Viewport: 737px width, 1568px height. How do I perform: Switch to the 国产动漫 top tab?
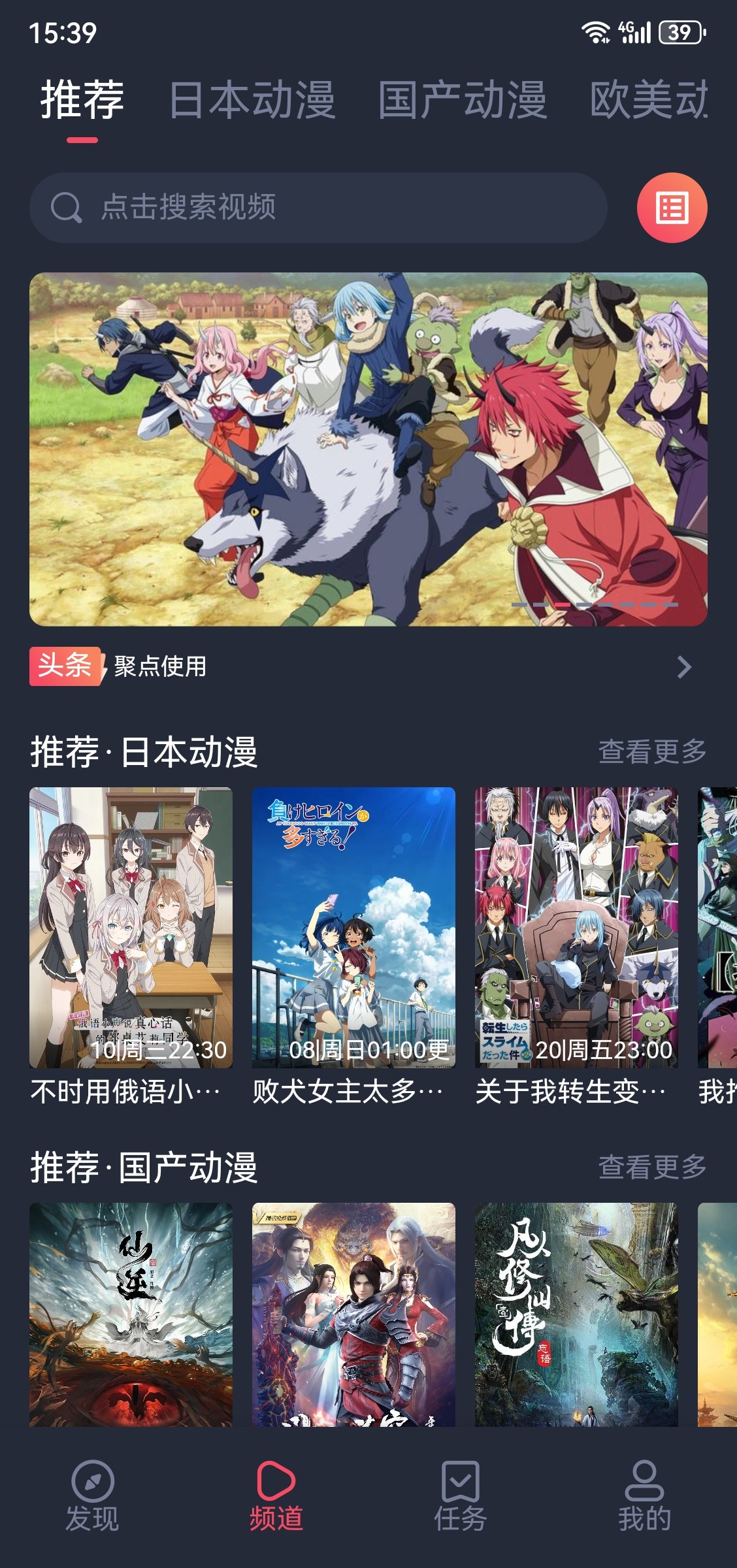tap(463, 100)
